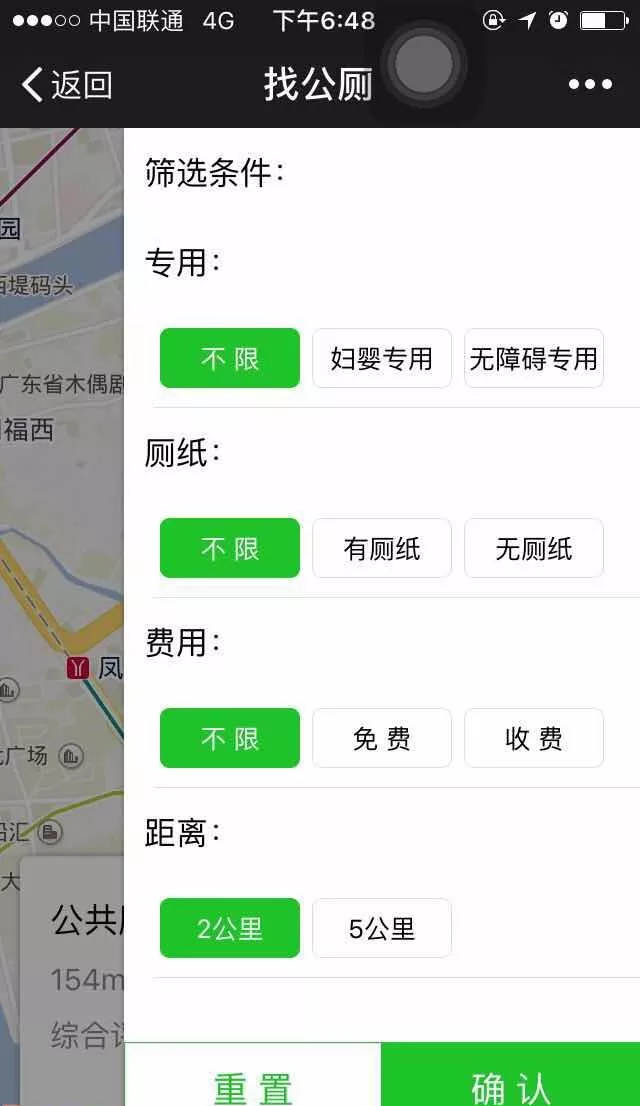Image resolution: width=640 pixels, height=1106 pixels.
Task: Open the three-dot overflow menu
Action: pyautogui.click(x=590, y=85)
